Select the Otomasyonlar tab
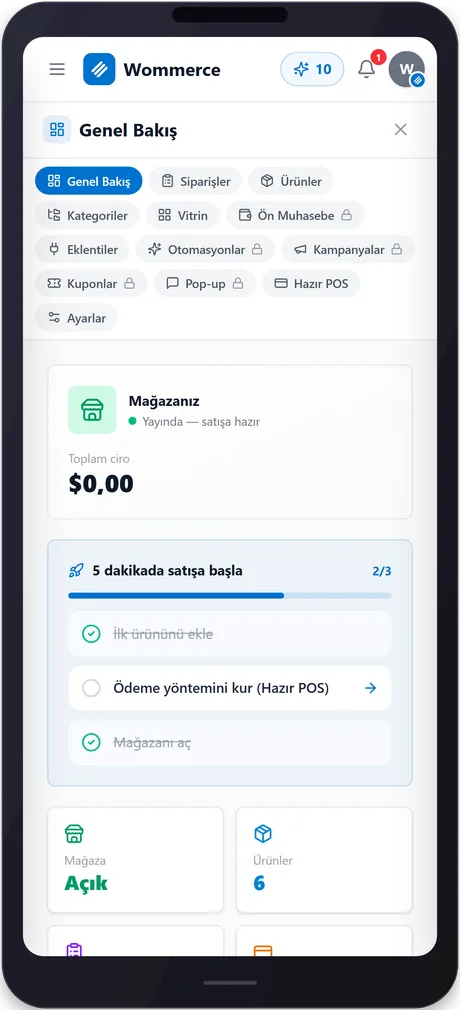The width and height of the screenshot is (460, 1010). [x=206, y=249]
